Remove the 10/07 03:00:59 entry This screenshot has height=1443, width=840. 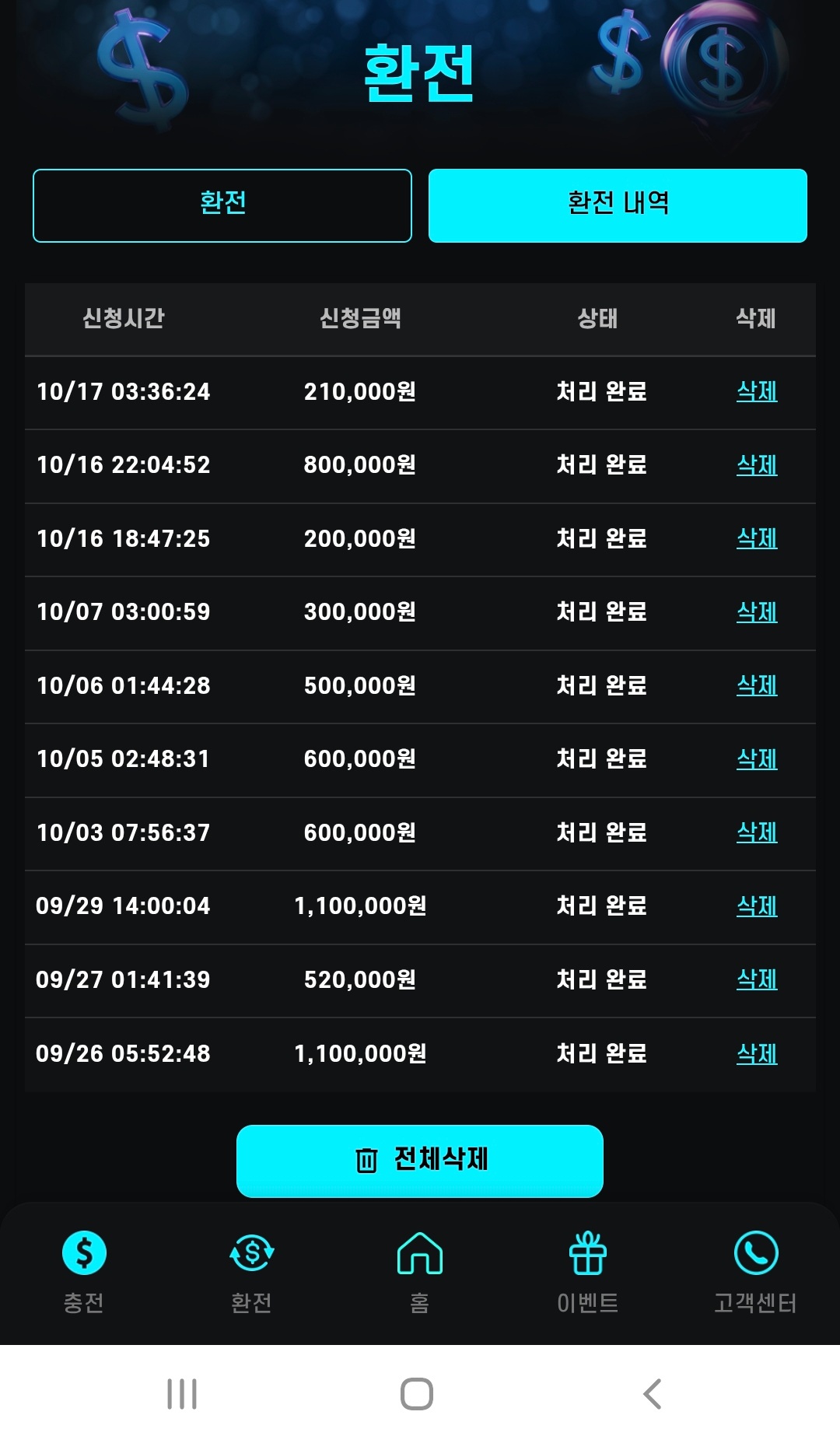pyautogui.click(x=757, y=612)
